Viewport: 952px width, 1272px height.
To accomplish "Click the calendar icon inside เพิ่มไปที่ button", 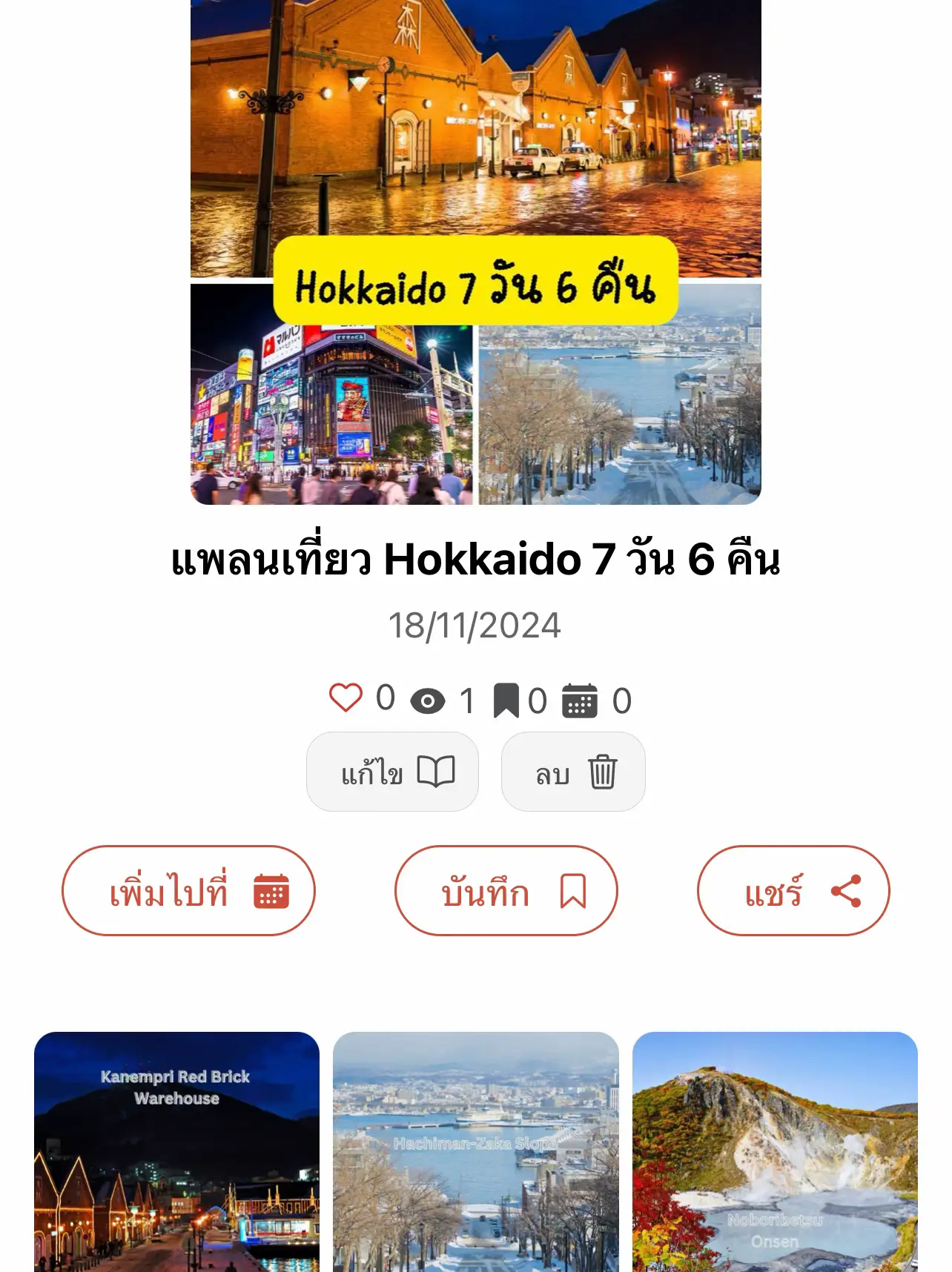I will click(x=272, y=893).
